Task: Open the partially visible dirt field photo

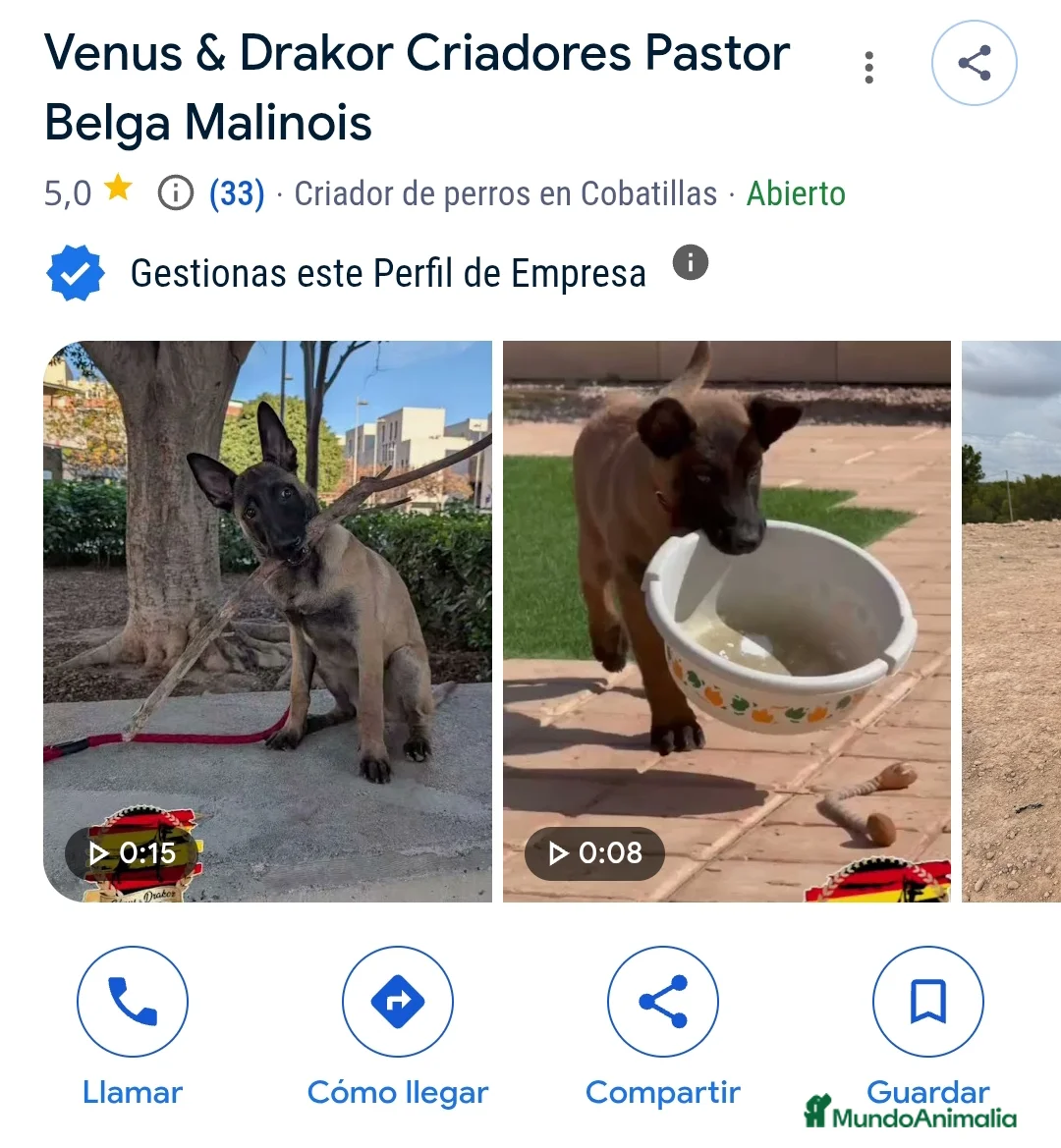Action: pyautogui.click(x=1010, y=619)
